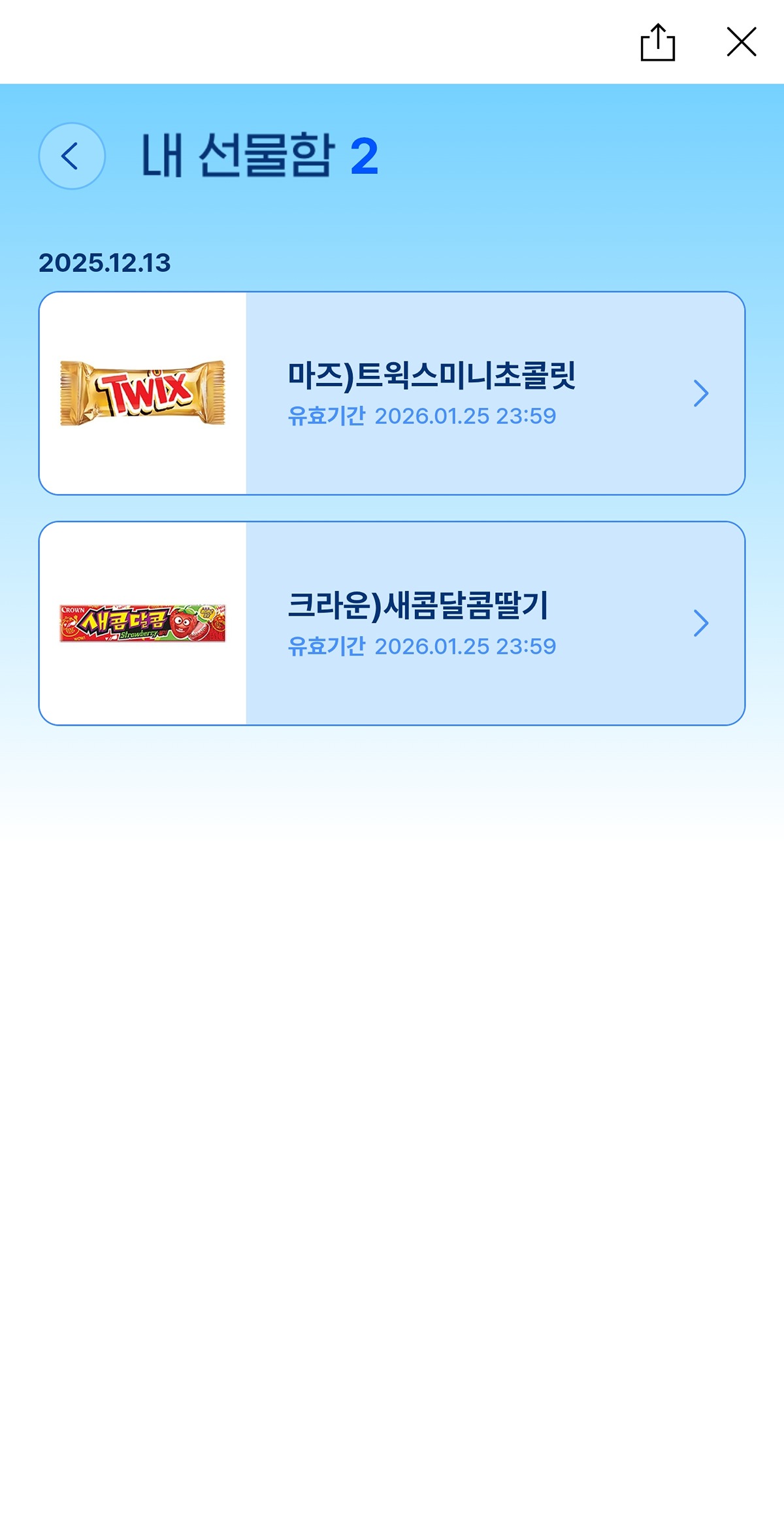
Task: Tap the share icon at top
Action: point(657,42)
